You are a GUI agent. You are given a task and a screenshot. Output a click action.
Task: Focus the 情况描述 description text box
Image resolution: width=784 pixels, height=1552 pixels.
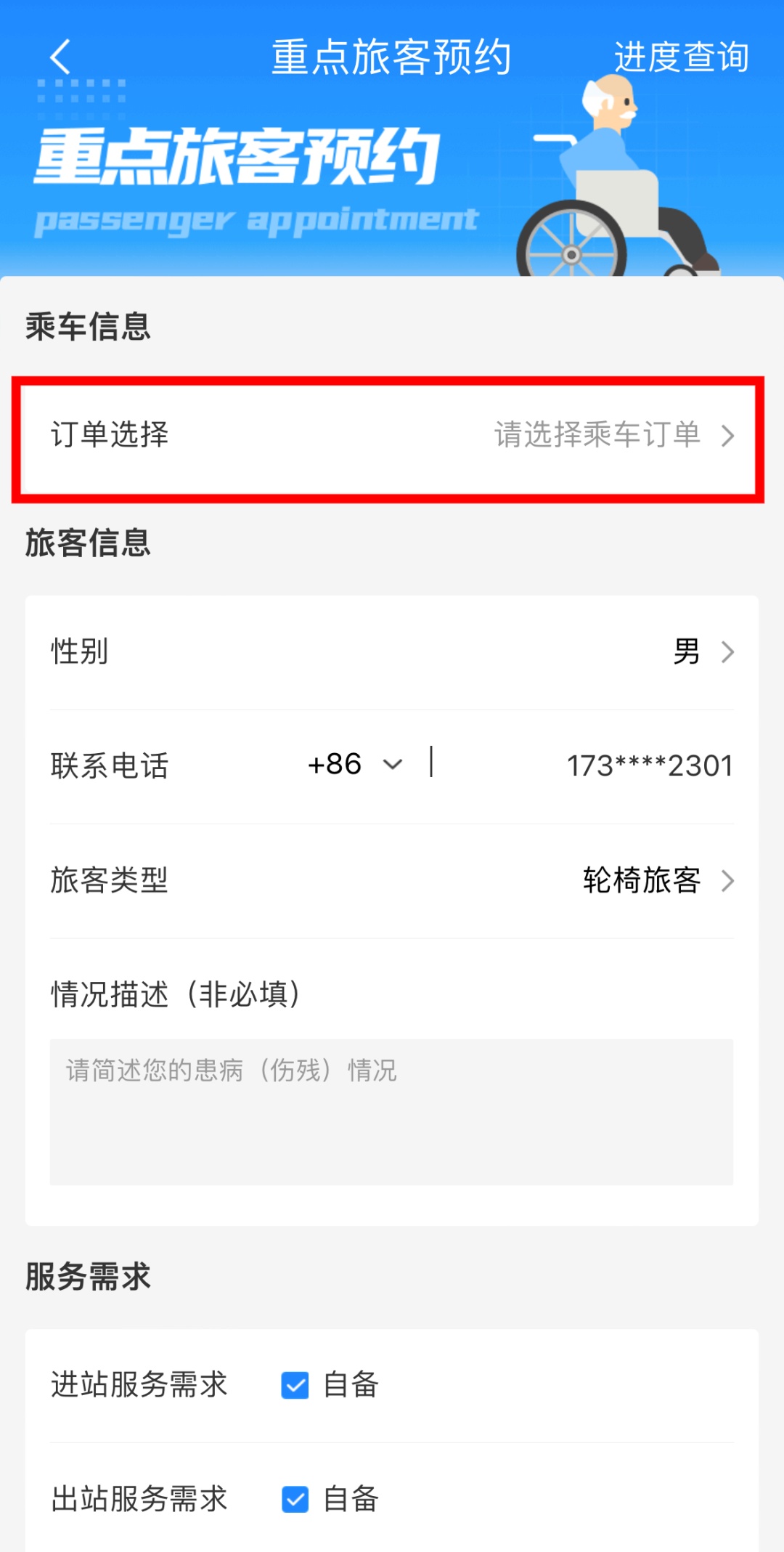[392, 1111]
